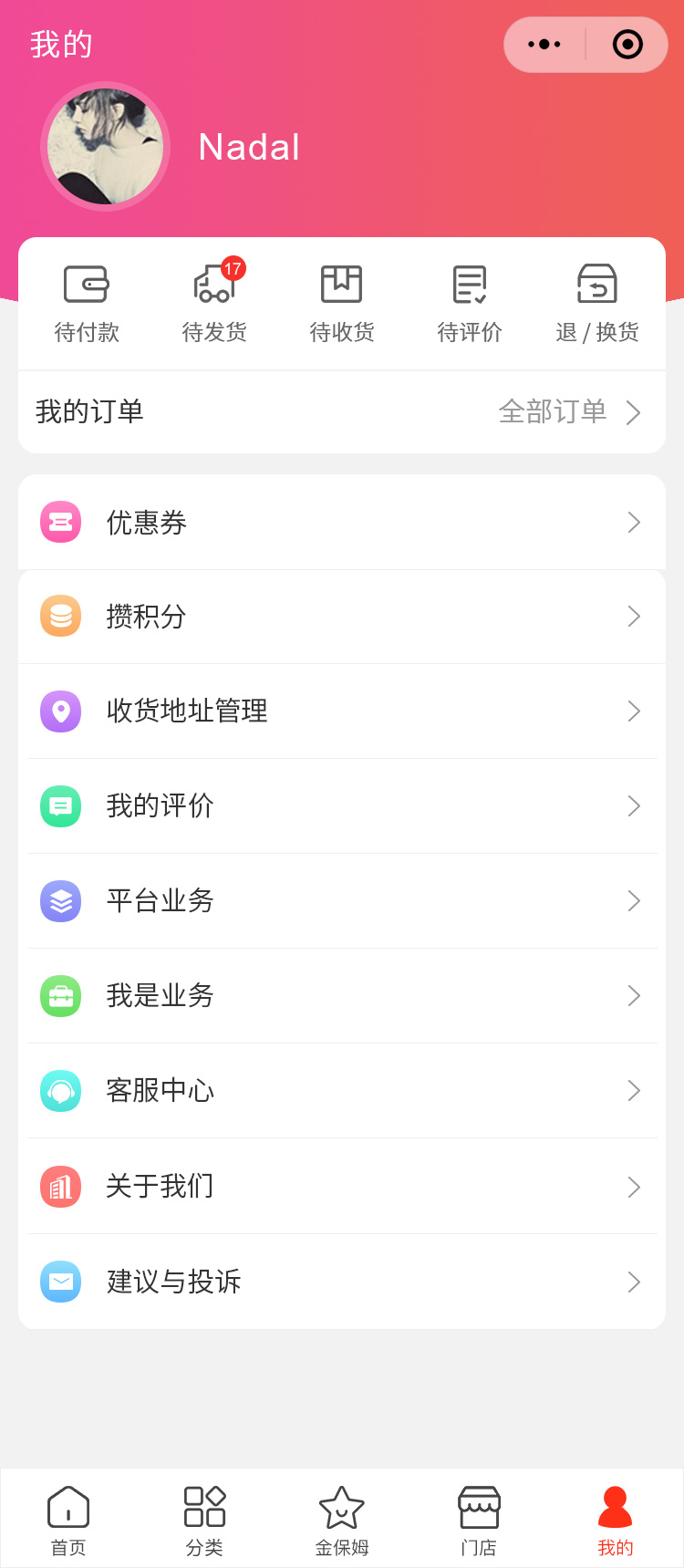Go to the 门店 stores tab
684x1568 pixels.
click(x=479, y=1519)
